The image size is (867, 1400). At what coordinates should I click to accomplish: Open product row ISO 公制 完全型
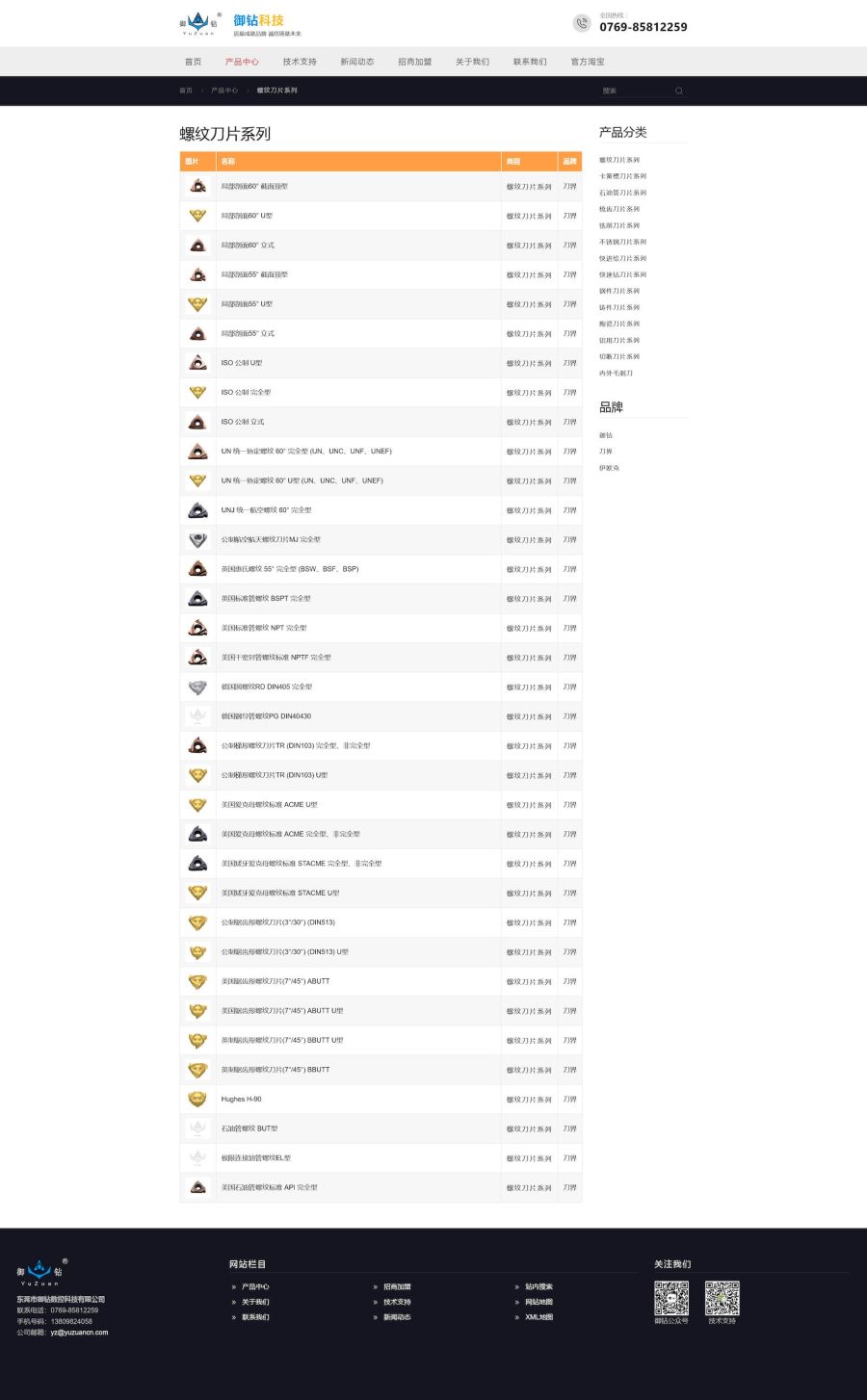point(247,393)
